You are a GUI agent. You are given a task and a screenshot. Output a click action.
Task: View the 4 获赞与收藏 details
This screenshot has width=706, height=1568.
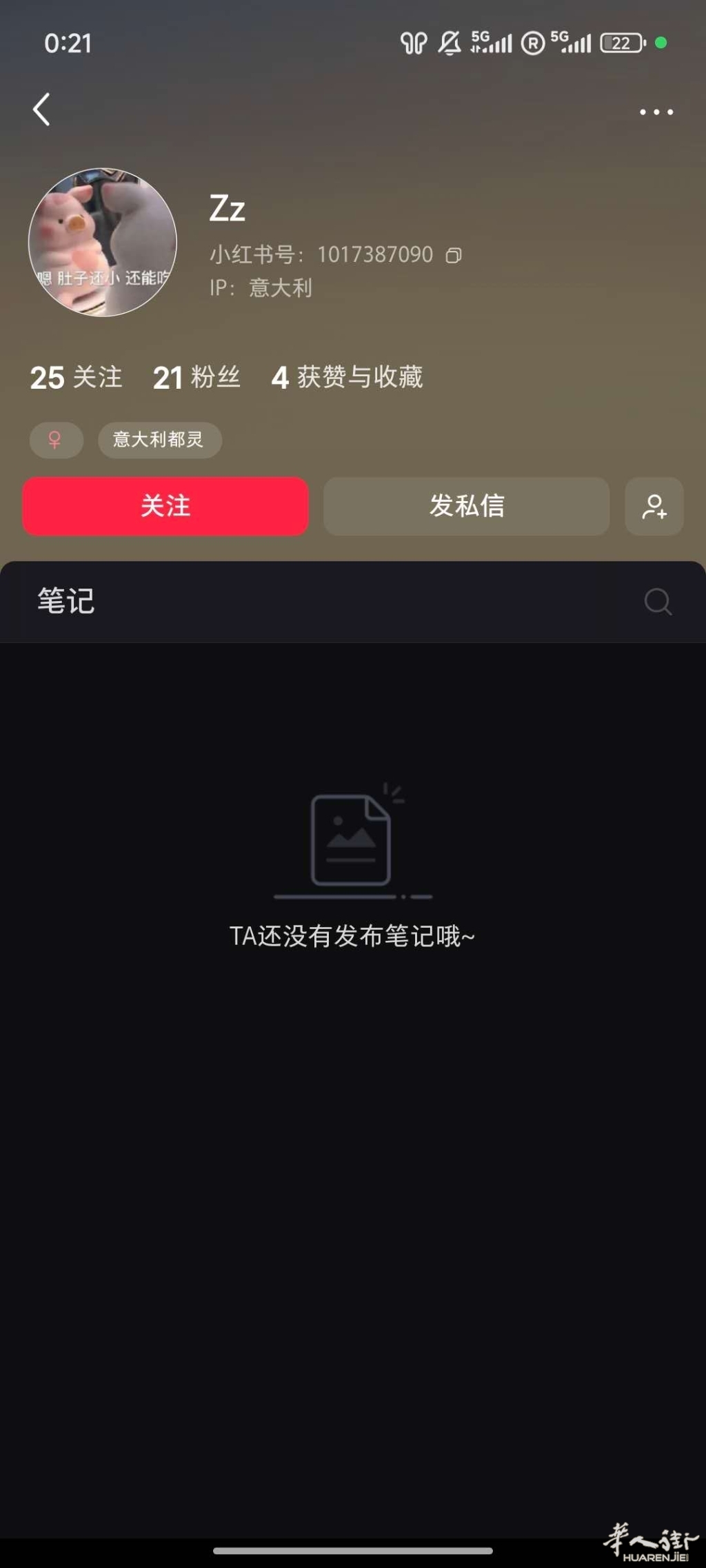pyautogui.click(x=347, y=377)
